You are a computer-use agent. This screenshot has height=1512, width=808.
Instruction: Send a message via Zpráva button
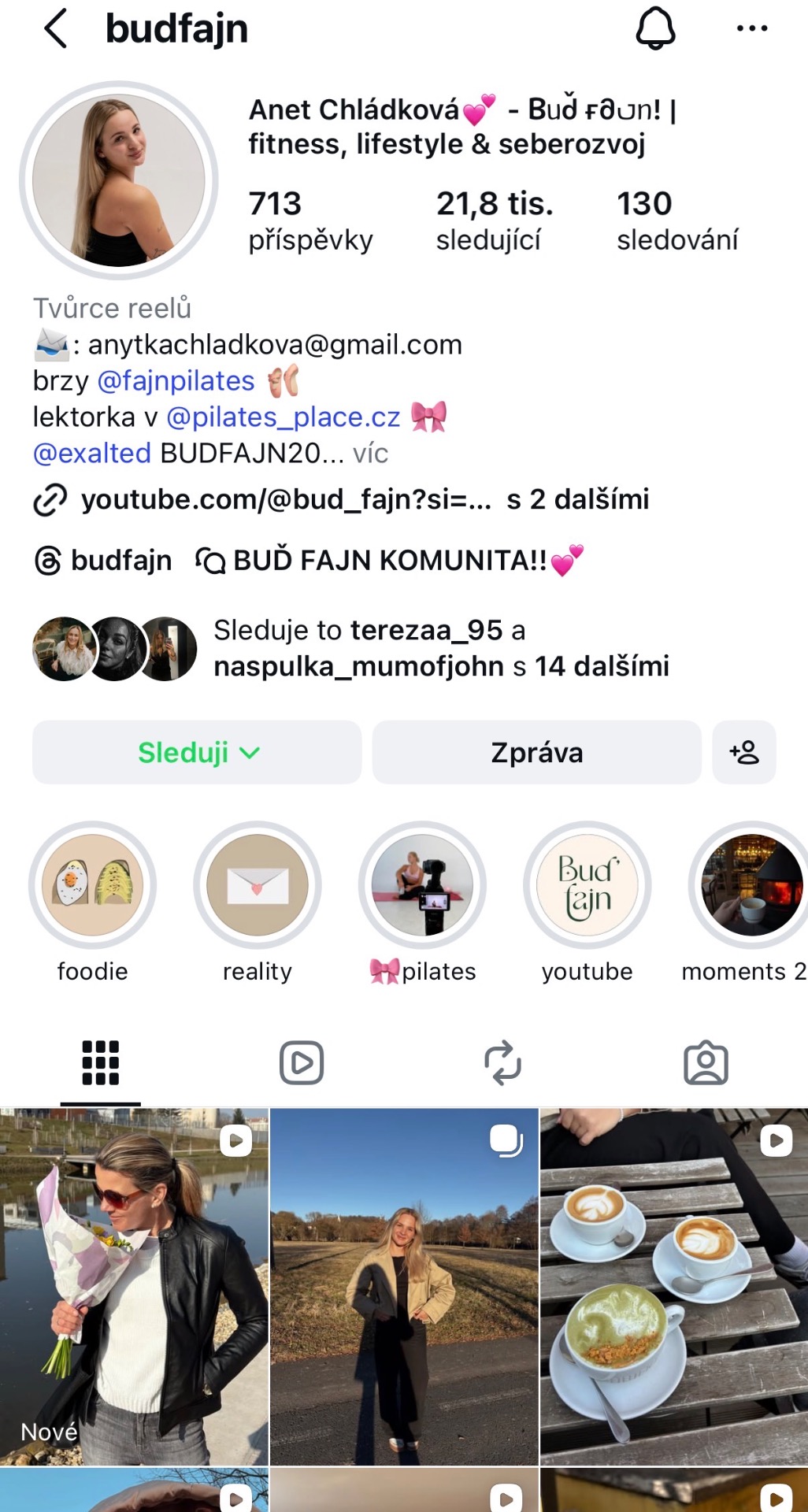click(x=536, y=752)
